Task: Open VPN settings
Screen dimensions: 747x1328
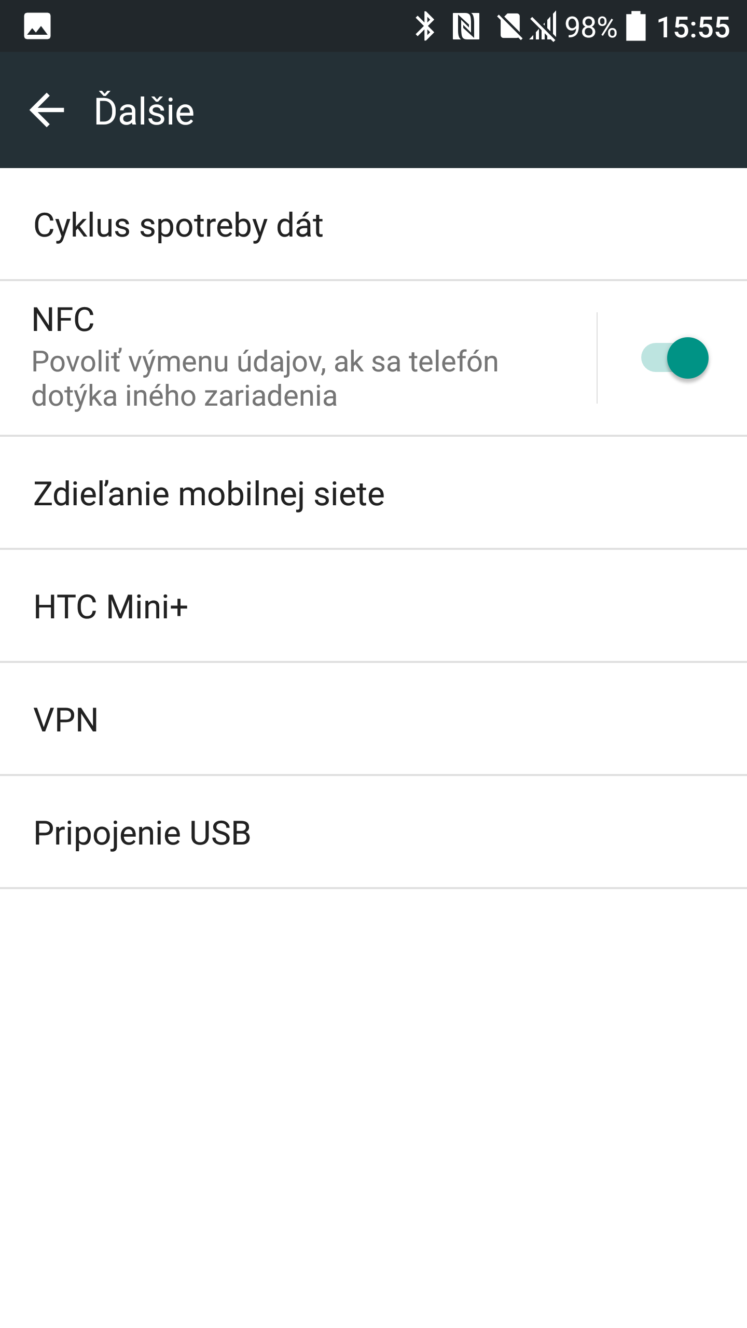Action: coord(373,719)
